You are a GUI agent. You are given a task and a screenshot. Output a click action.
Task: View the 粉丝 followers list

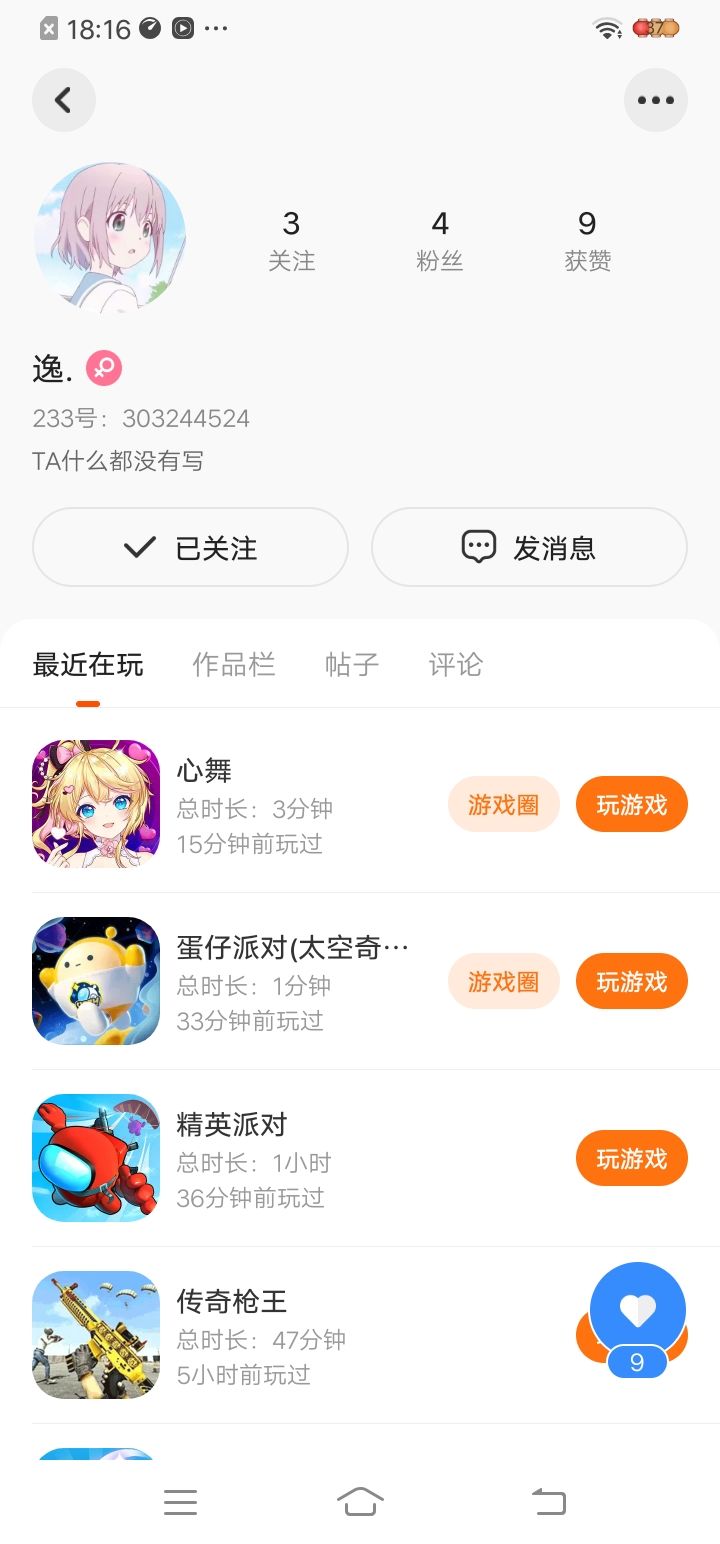[440, 241]
